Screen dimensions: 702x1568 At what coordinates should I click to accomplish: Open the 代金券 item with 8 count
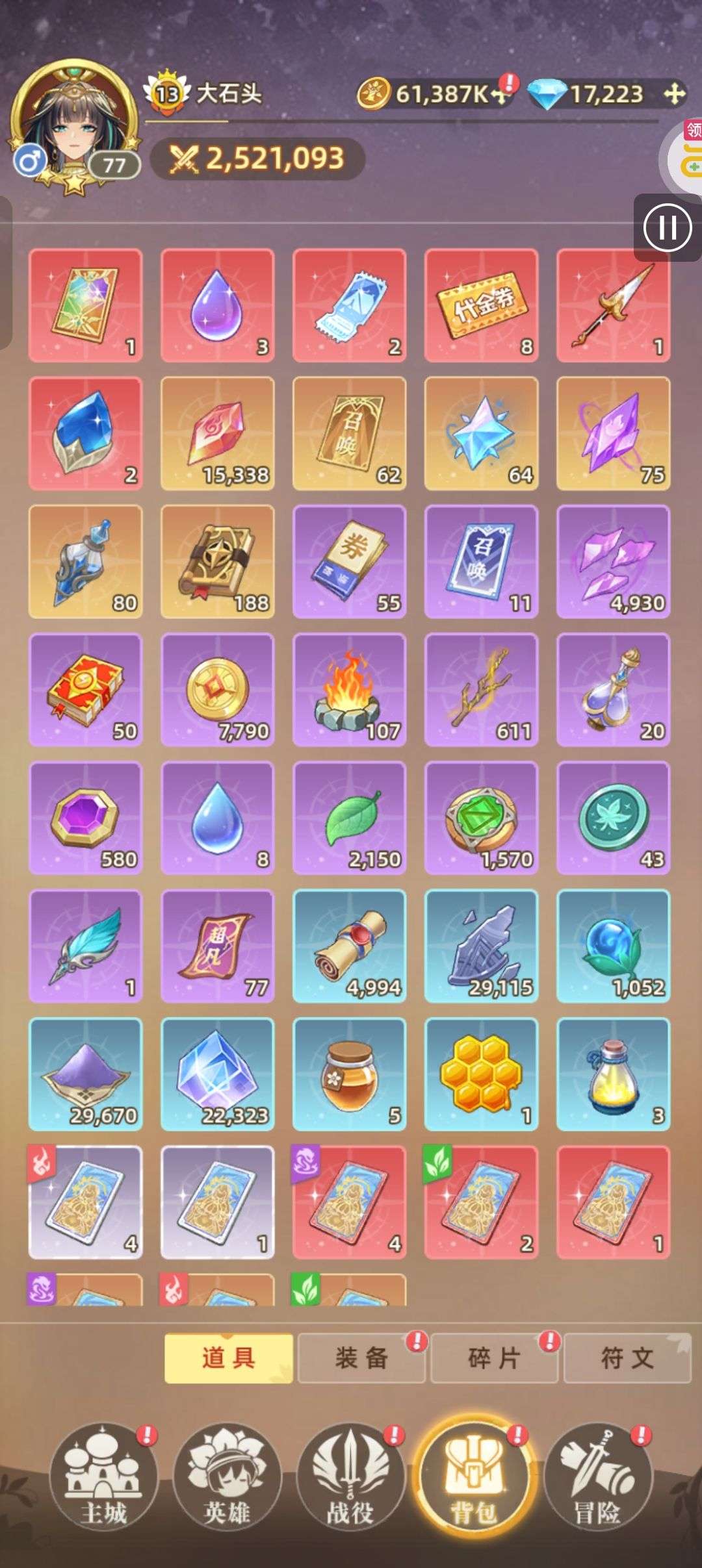click(x=482, y=305)
